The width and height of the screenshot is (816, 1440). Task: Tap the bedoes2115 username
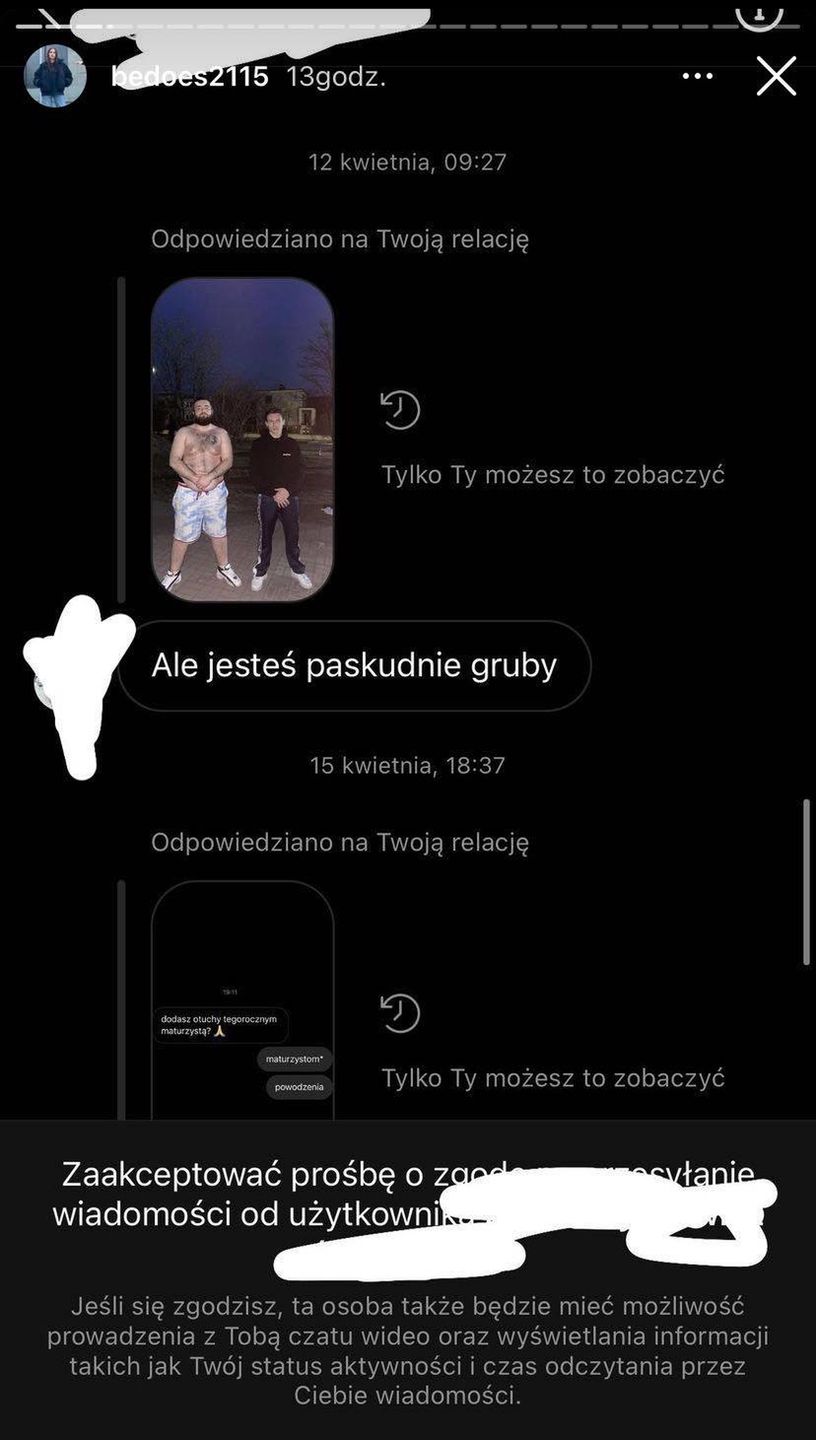(190, 77)
